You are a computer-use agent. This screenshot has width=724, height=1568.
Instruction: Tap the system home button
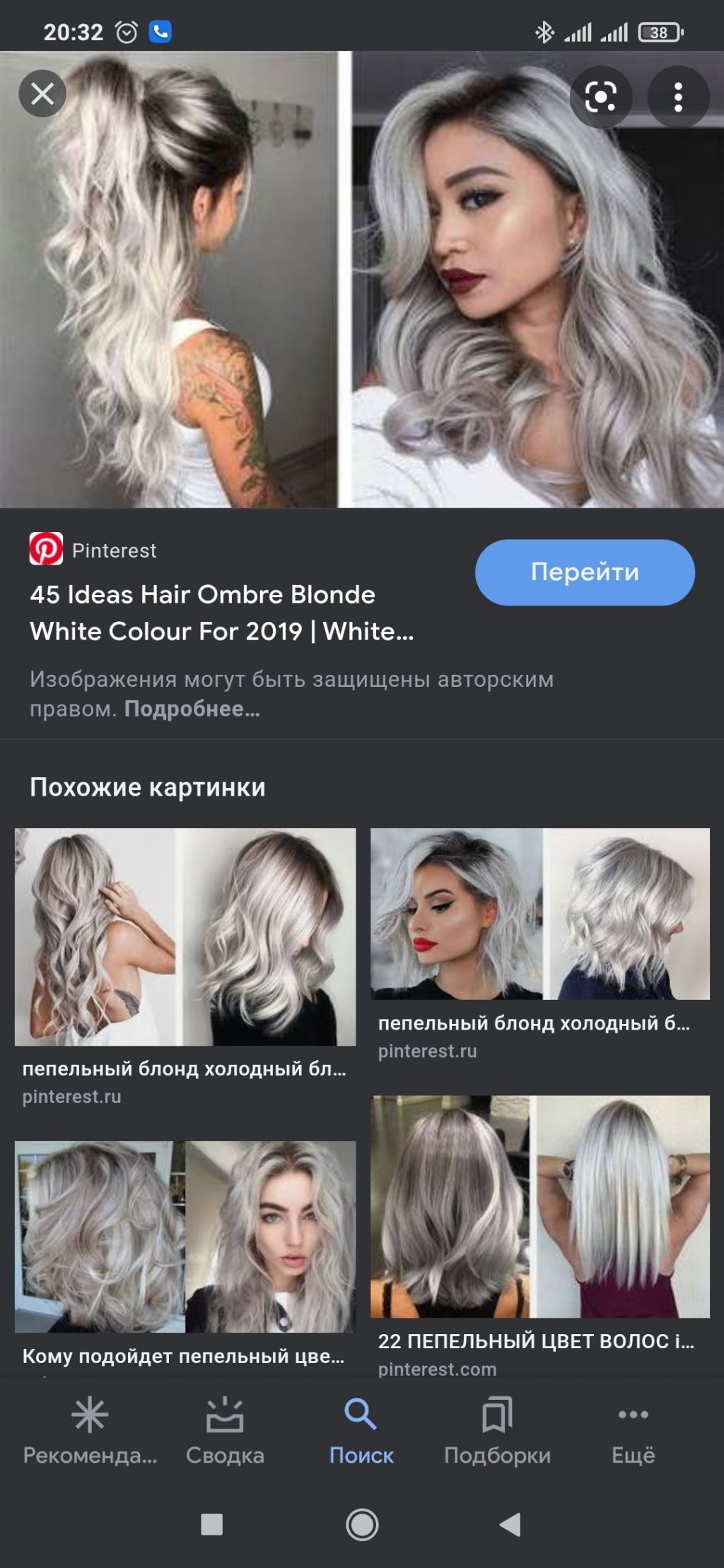point(362,1524)
